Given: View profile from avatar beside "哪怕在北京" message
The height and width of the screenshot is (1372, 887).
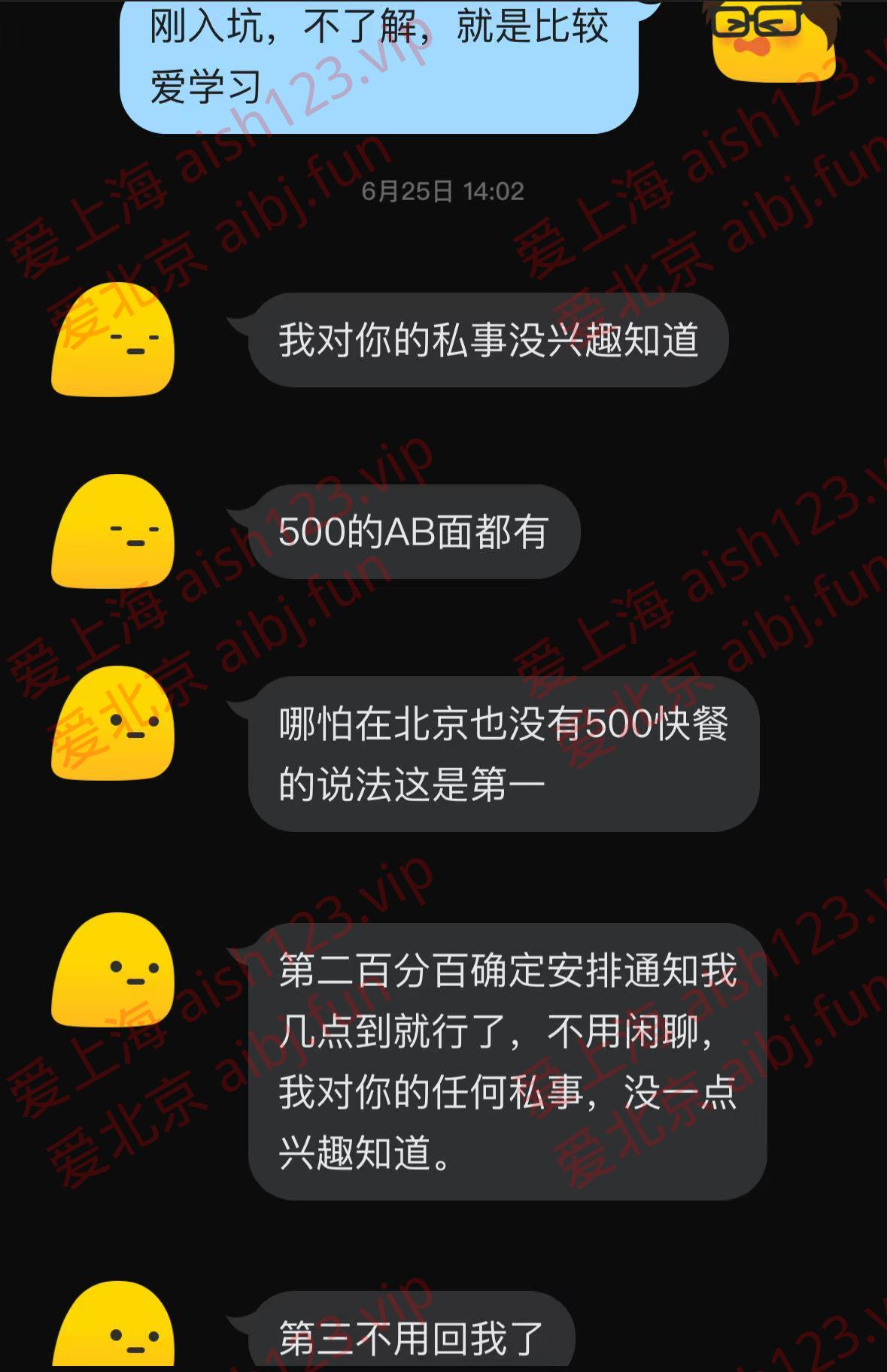Looking at the screenshot, I should point(113,723).
